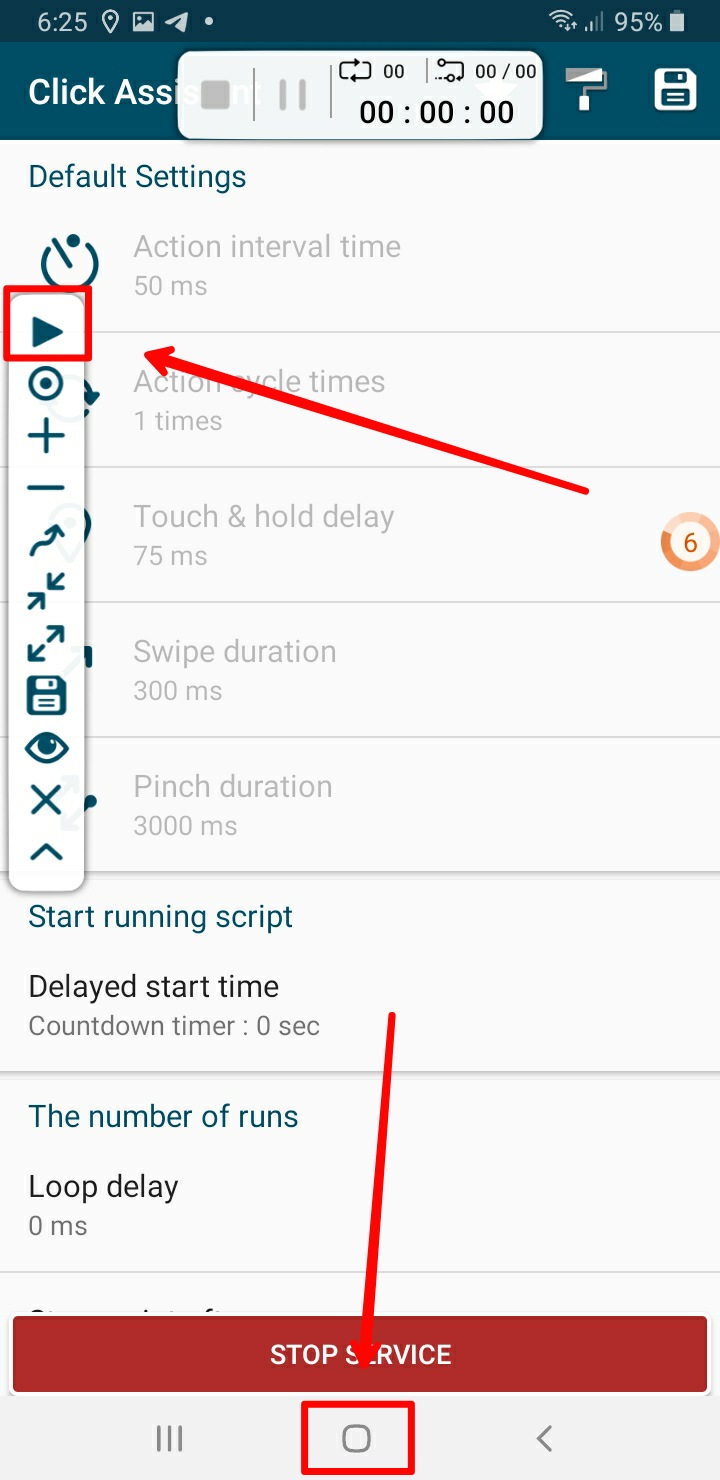This screenshot has width=720, height=1480.
Task: Tap the pause button on the timer overlay
Action: 293,95
